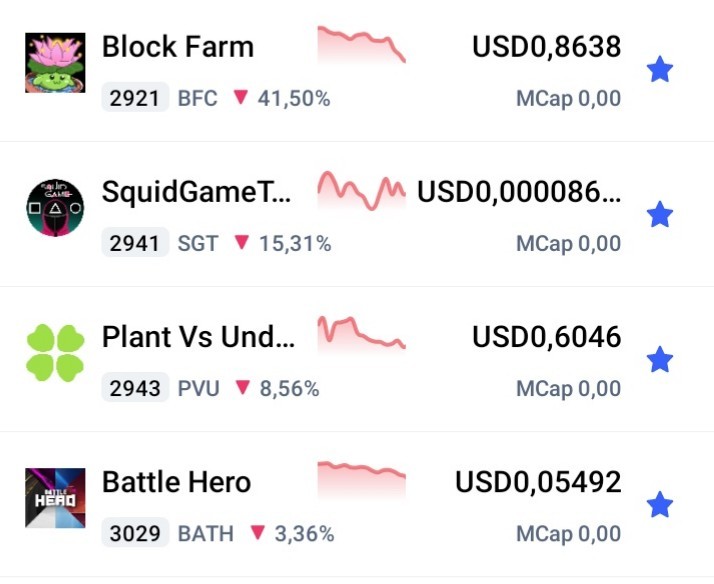
Task: Toggle the favorite star for PVU
Action: click(660, 359)
